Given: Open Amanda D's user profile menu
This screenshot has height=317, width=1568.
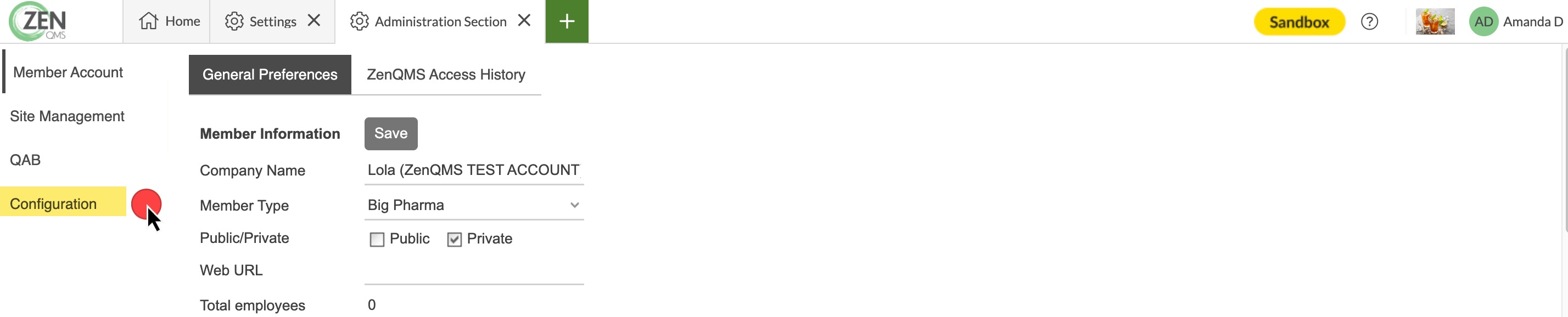Looking at the screenshot, I should tap(1516, 22).
